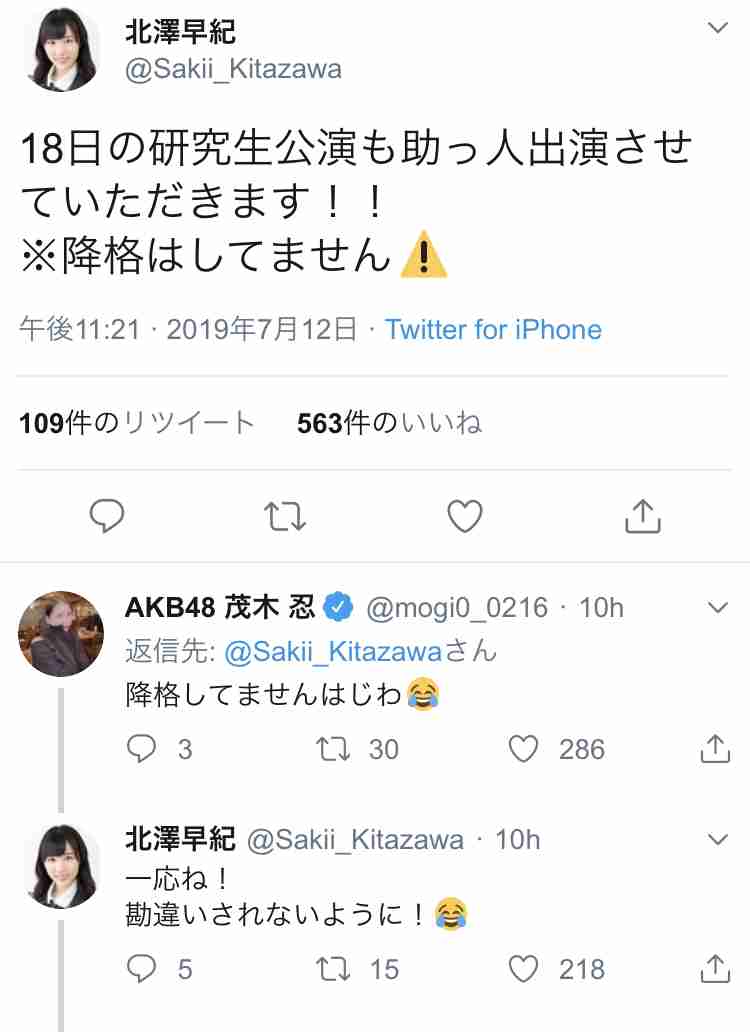Like the 一応ね！ reply with 218 likes
Image resolution: width=750 pixels, height=1032 pixels.
pyautogui.click(x=524, y=968)
